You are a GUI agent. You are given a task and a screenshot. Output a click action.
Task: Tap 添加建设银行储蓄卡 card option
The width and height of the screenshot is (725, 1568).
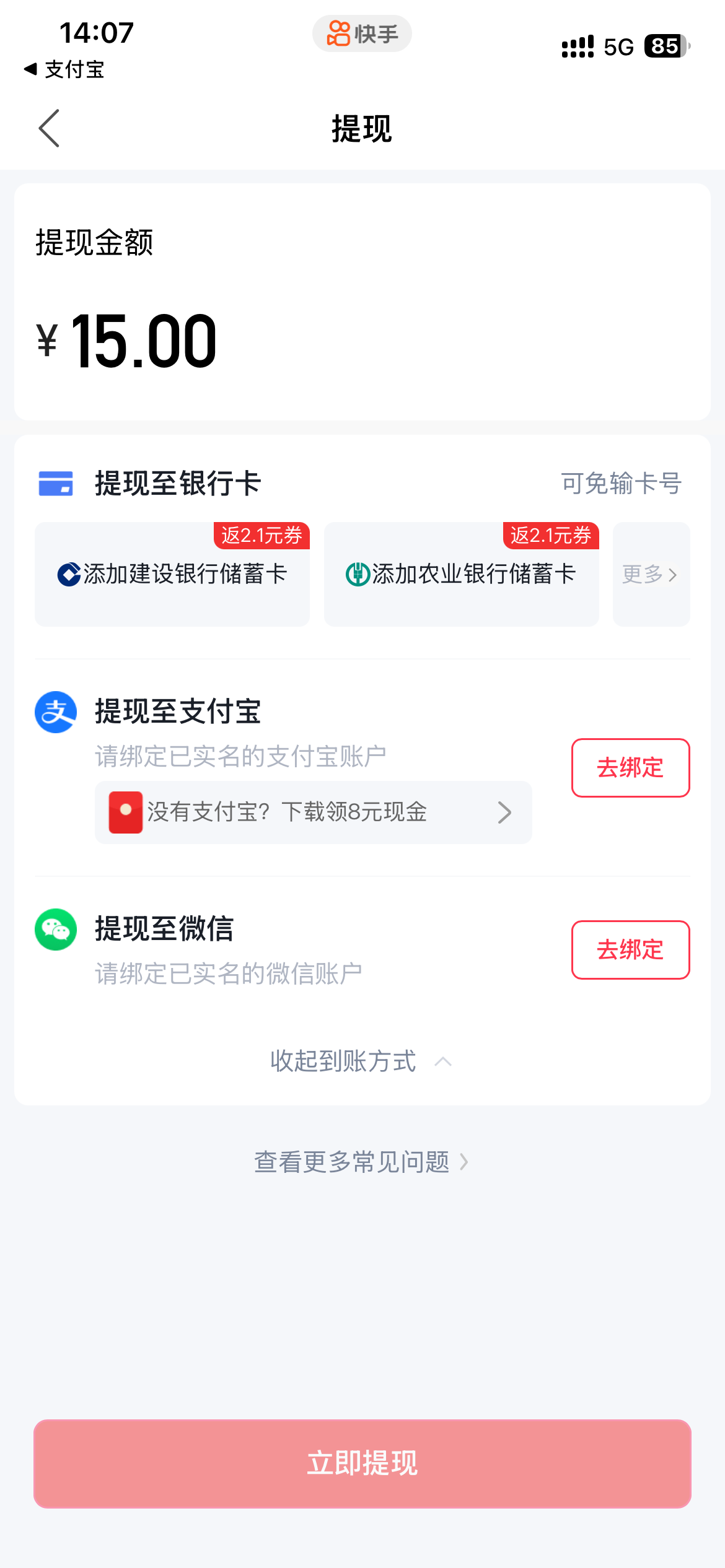(x=172, y=574)
